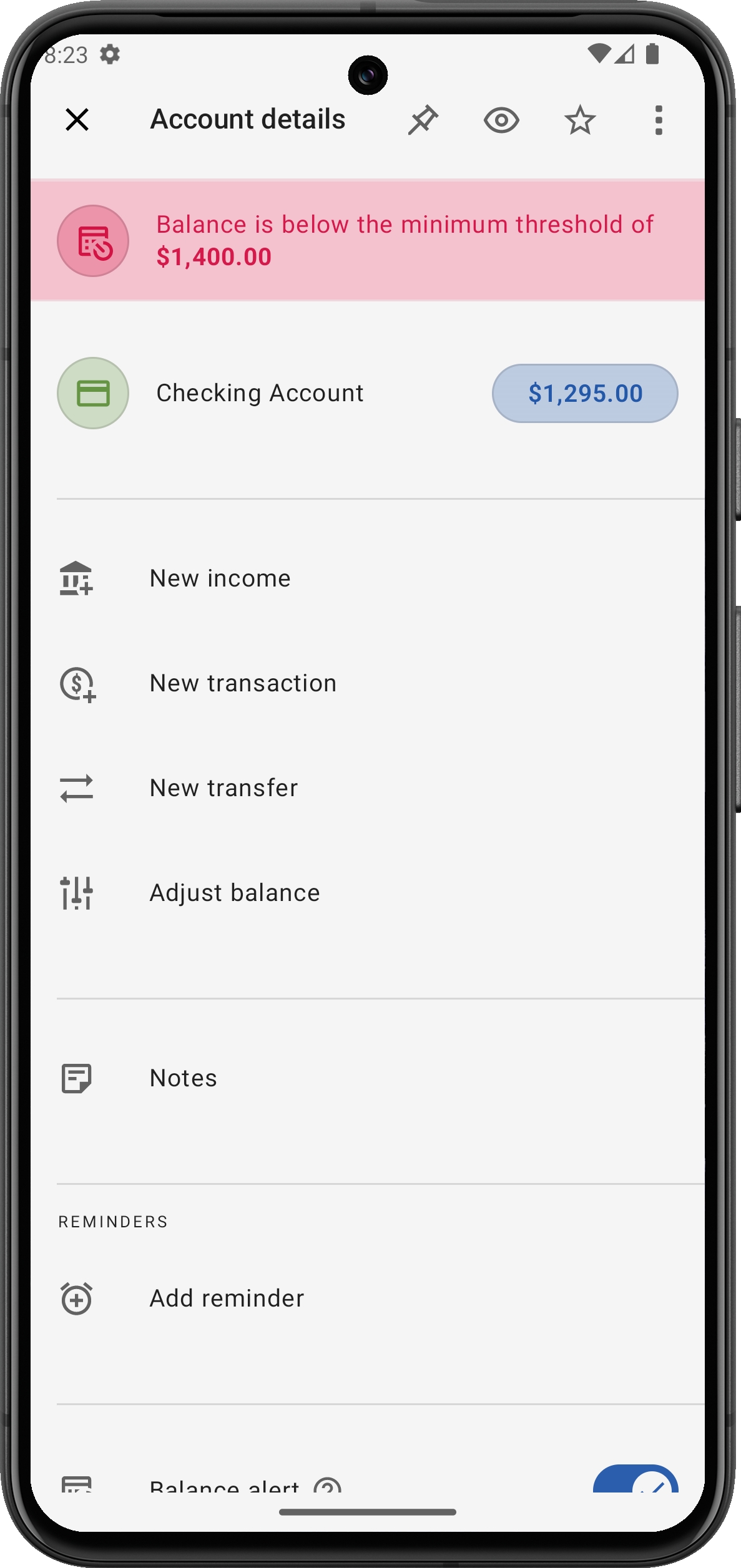Add a reminder for this account

227,1298
